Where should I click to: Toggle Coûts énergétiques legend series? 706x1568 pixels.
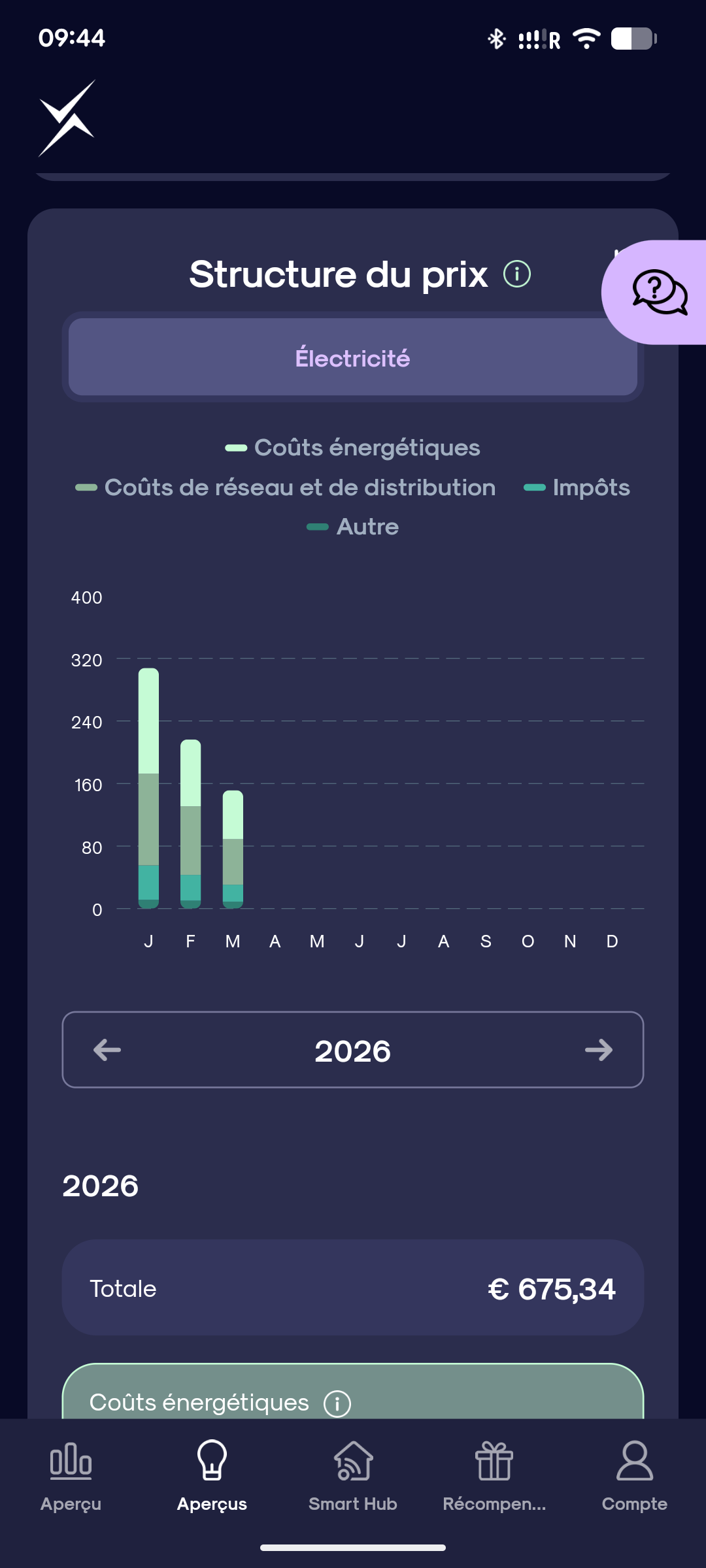pyautogui.click(x=353, y=448)
